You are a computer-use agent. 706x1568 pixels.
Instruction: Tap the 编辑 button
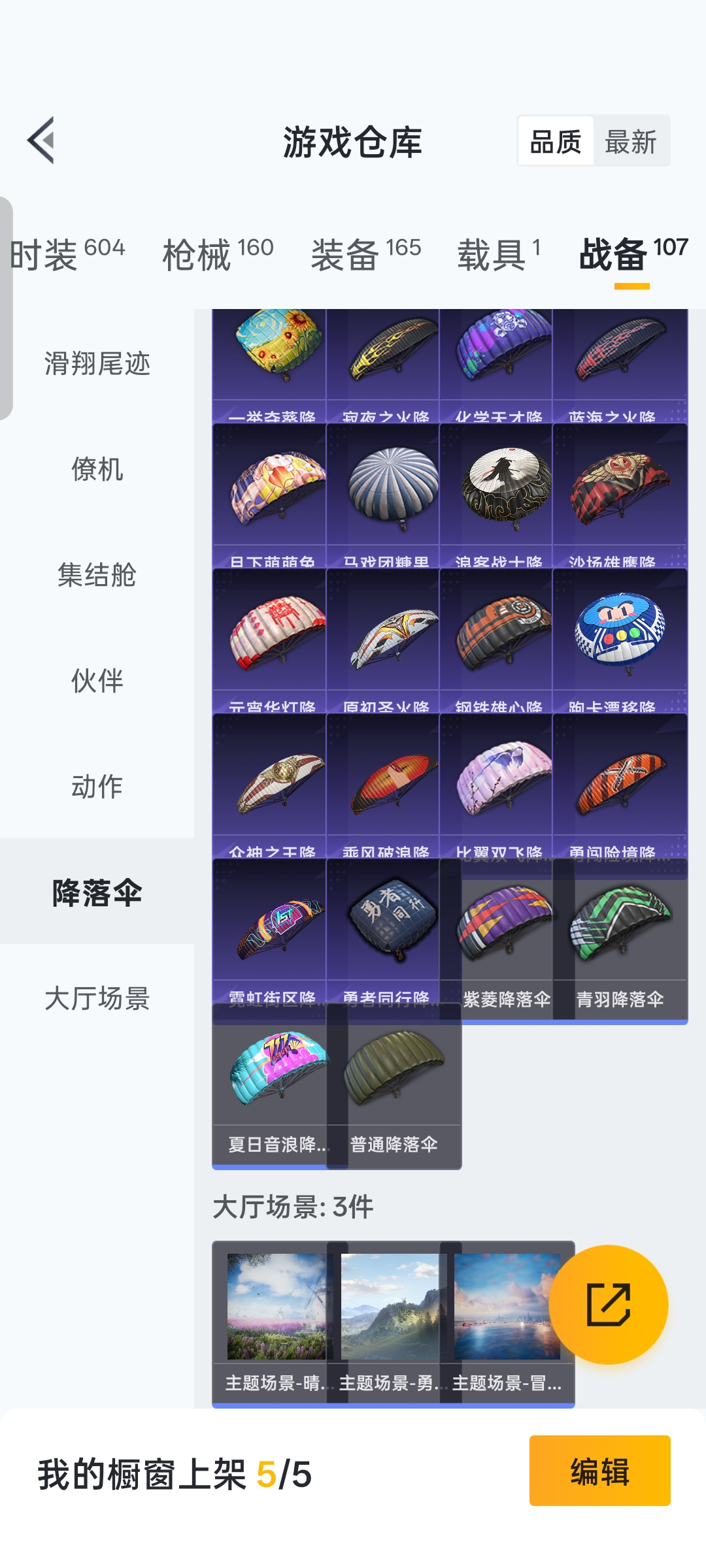coord(599,1471)
